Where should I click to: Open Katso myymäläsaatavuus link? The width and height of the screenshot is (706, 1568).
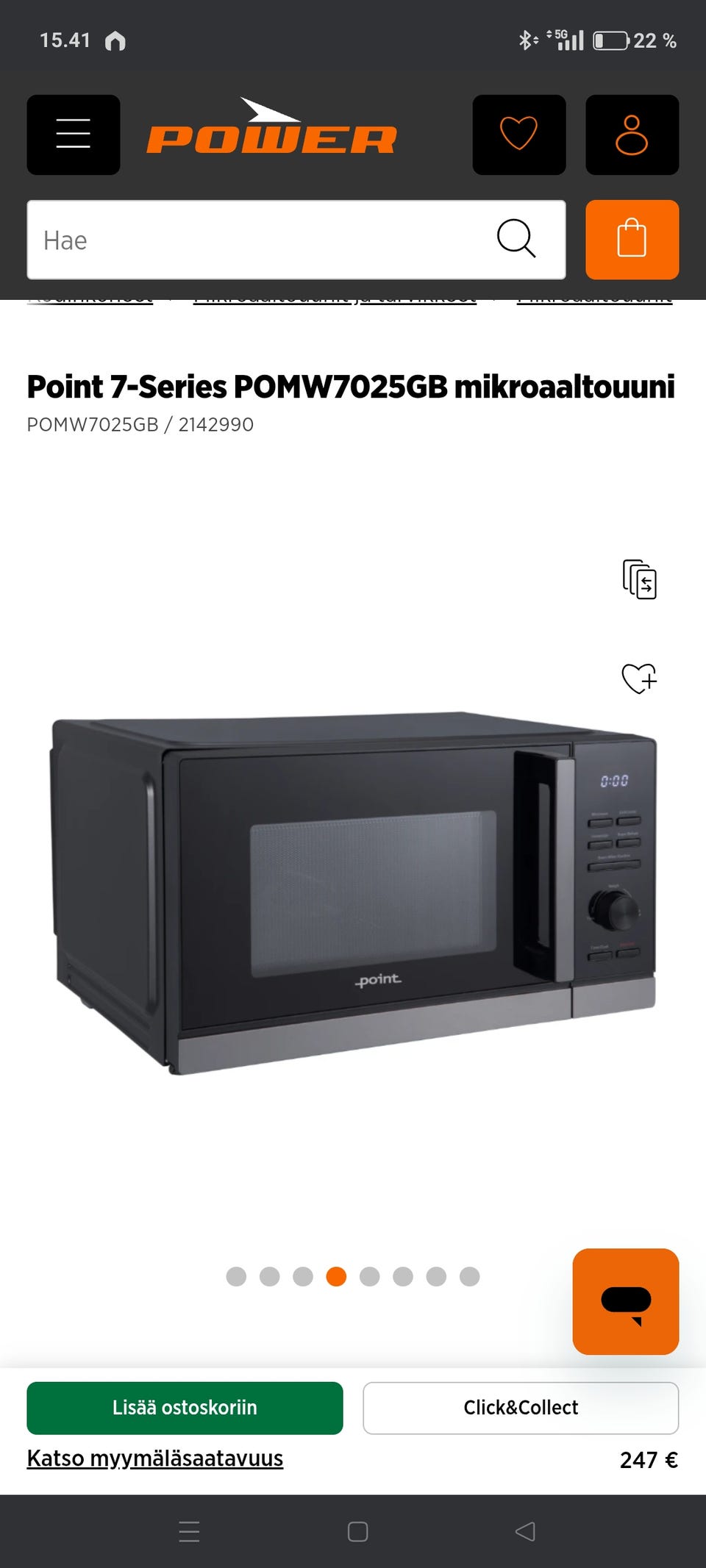(154, 1458)
